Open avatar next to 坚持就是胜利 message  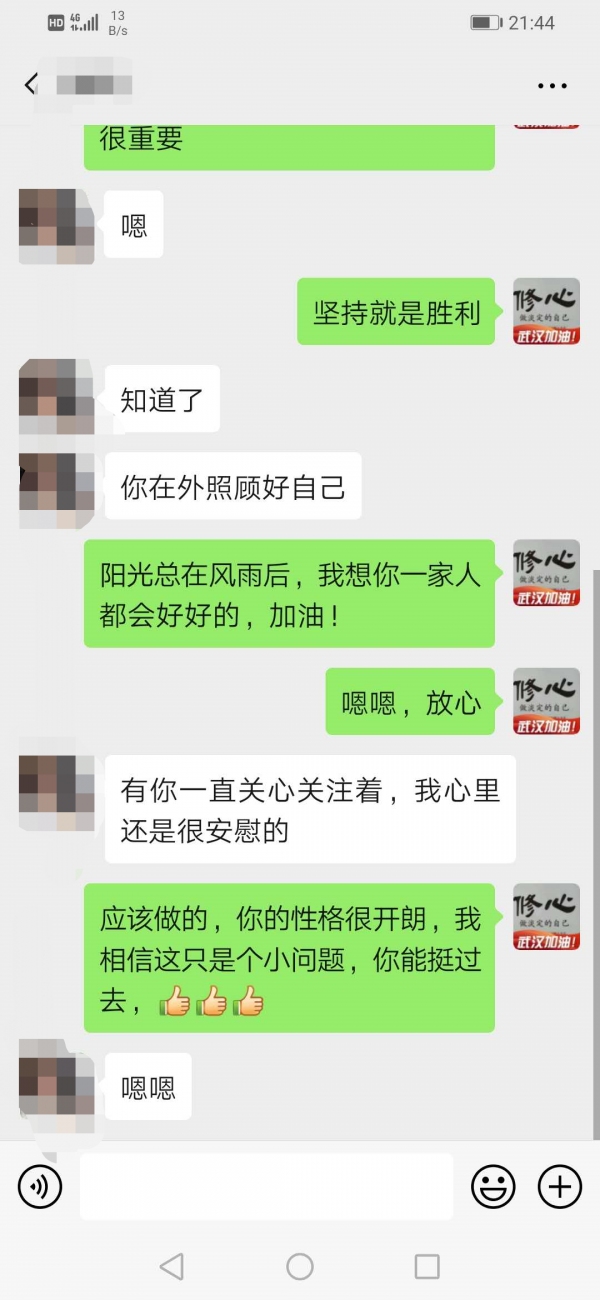coord(546,312)
